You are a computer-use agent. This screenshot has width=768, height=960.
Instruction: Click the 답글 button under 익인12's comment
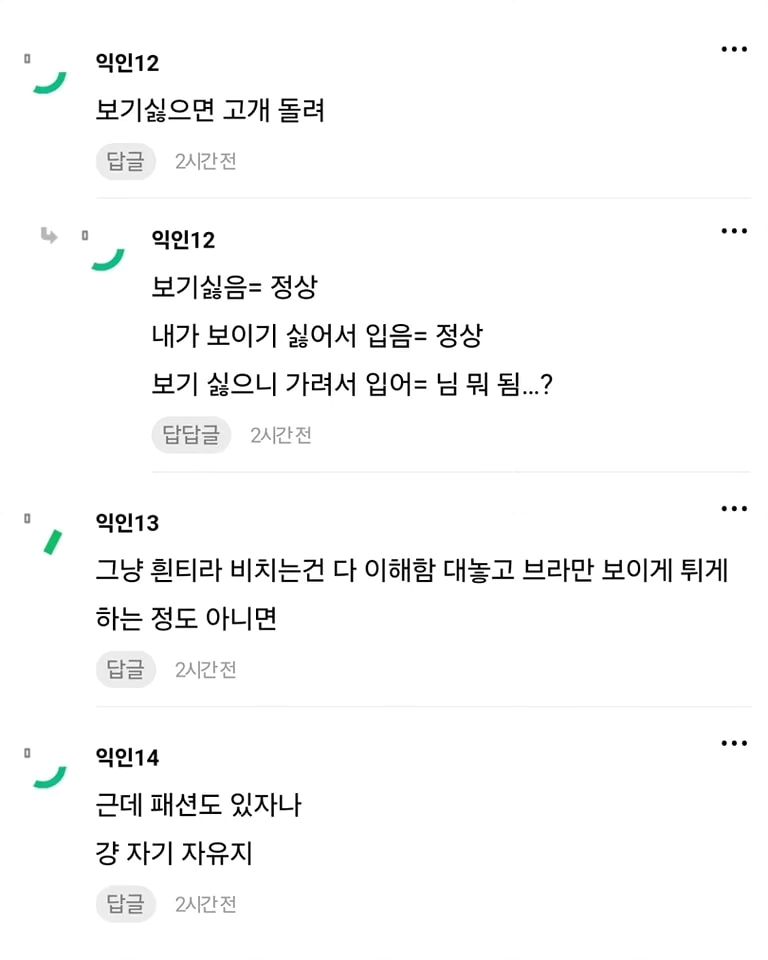(125, 162)
